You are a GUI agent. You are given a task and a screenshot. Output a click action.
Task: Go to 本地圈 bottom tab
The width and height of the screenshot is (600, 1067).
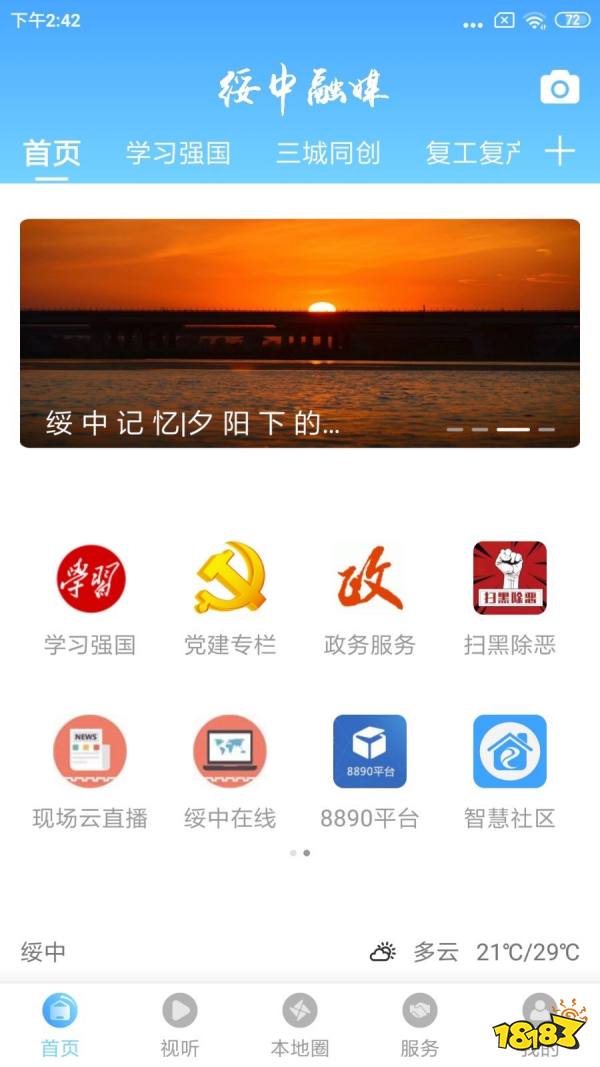click(300, 1026)
